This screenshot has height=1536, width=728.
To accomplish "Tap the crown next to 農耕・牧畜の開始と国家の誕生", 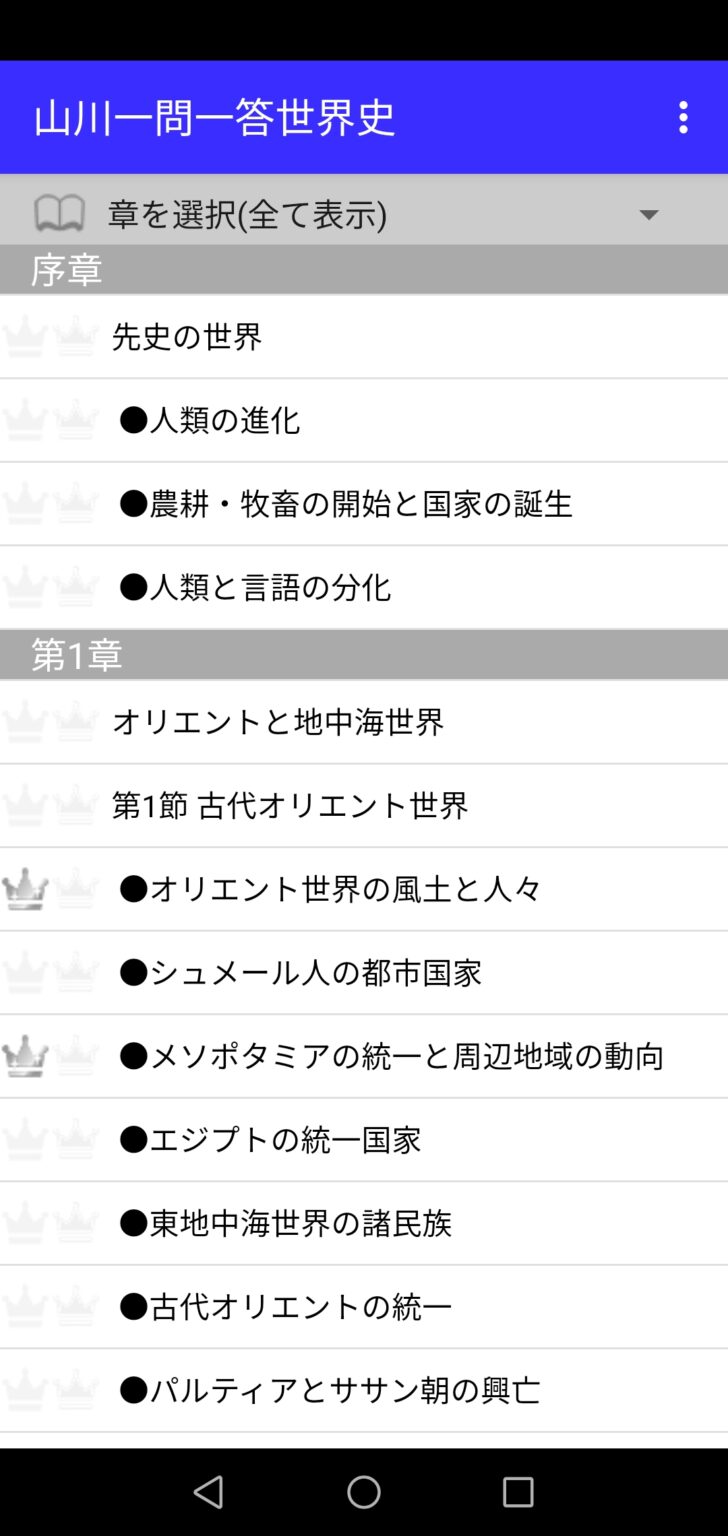I will coord(26,504).
